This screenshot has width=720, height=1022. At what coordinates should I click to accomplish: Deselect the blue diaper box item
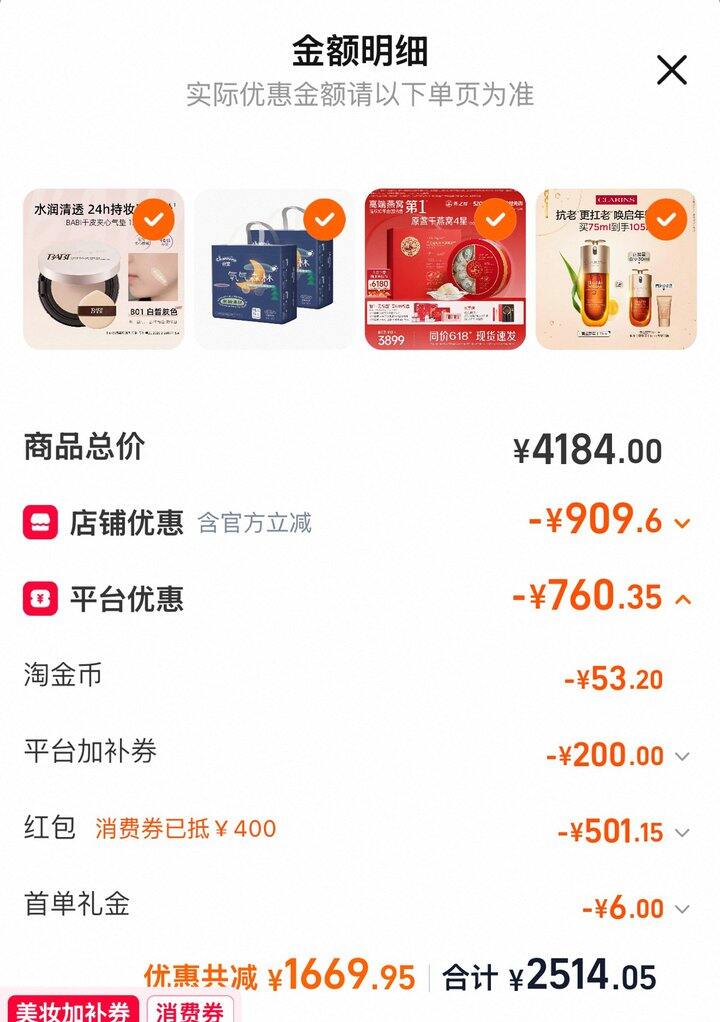324,220
